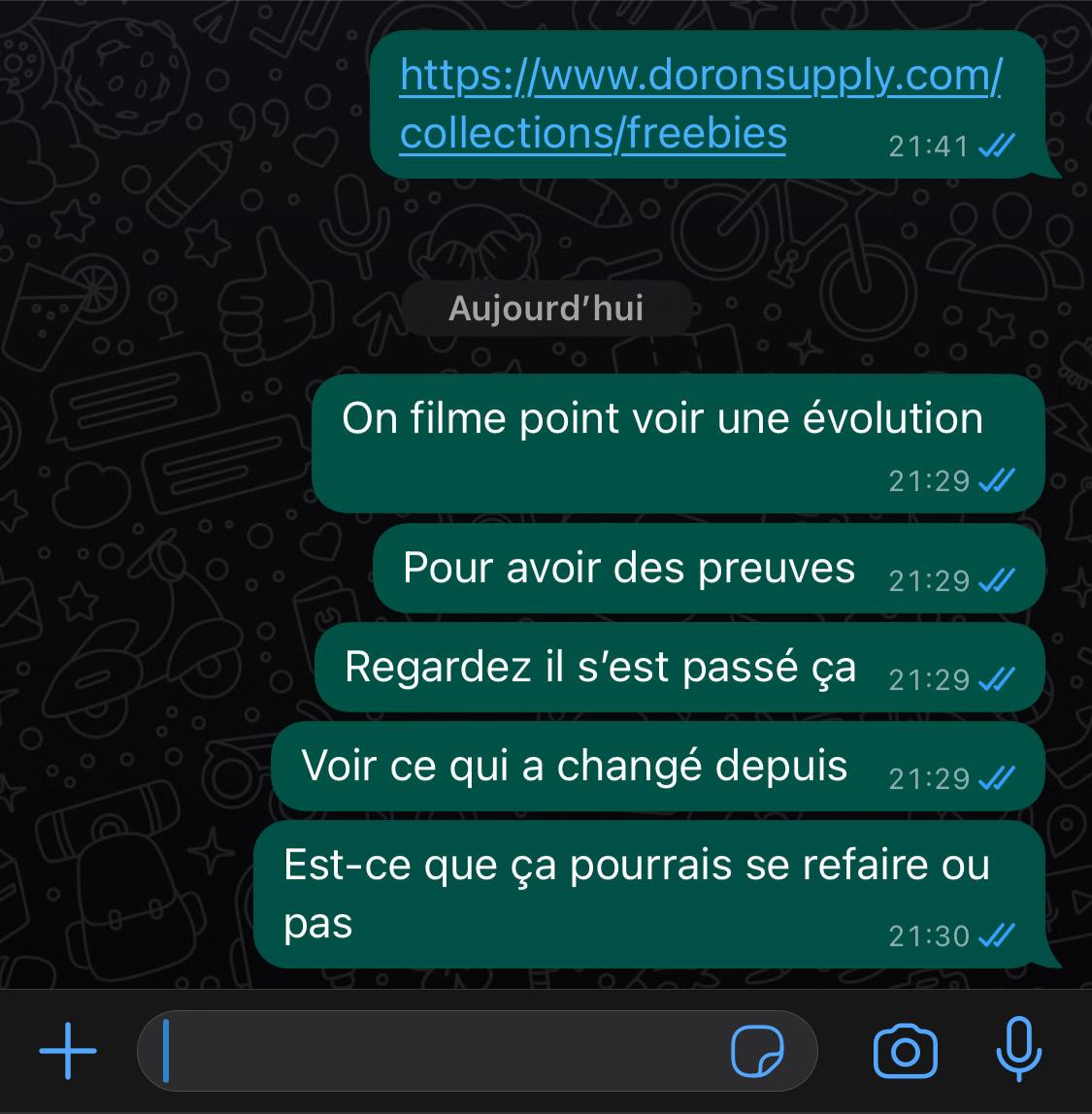Viewport: 1092px width, 1114px height.
Task: Open the doronsupply.com freebies link
Action: point(699,104)
